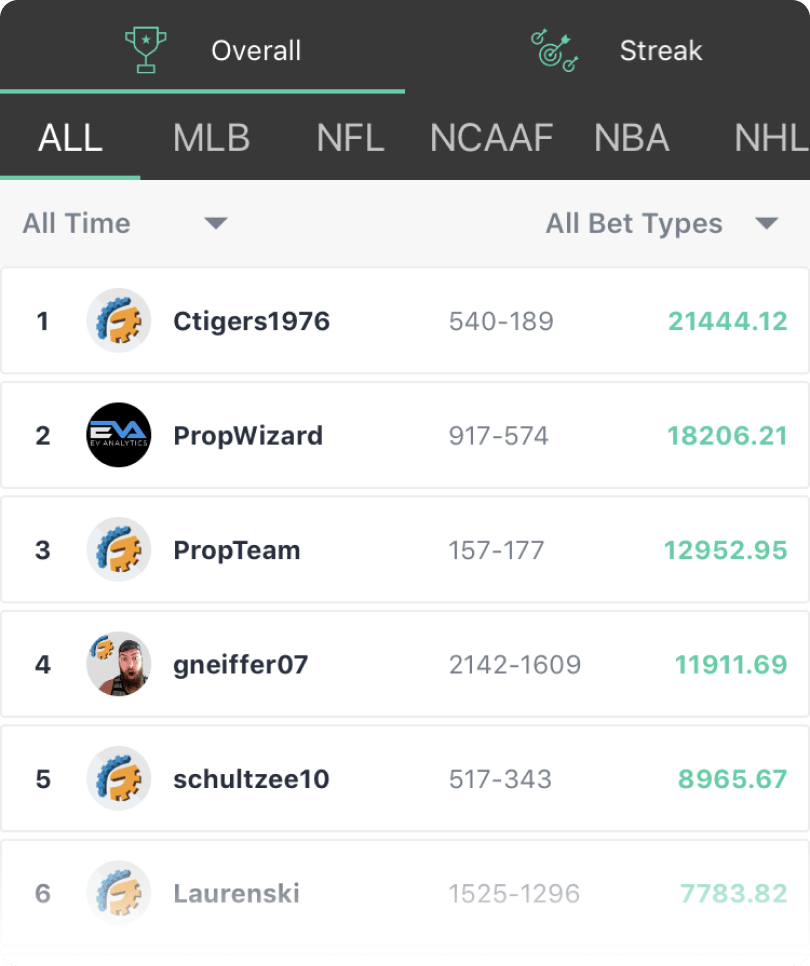Image resolution: width=810 pixels, height=966 pixels.
Task: Open the All Bet Types dropdown
Action: click(660, 223)
